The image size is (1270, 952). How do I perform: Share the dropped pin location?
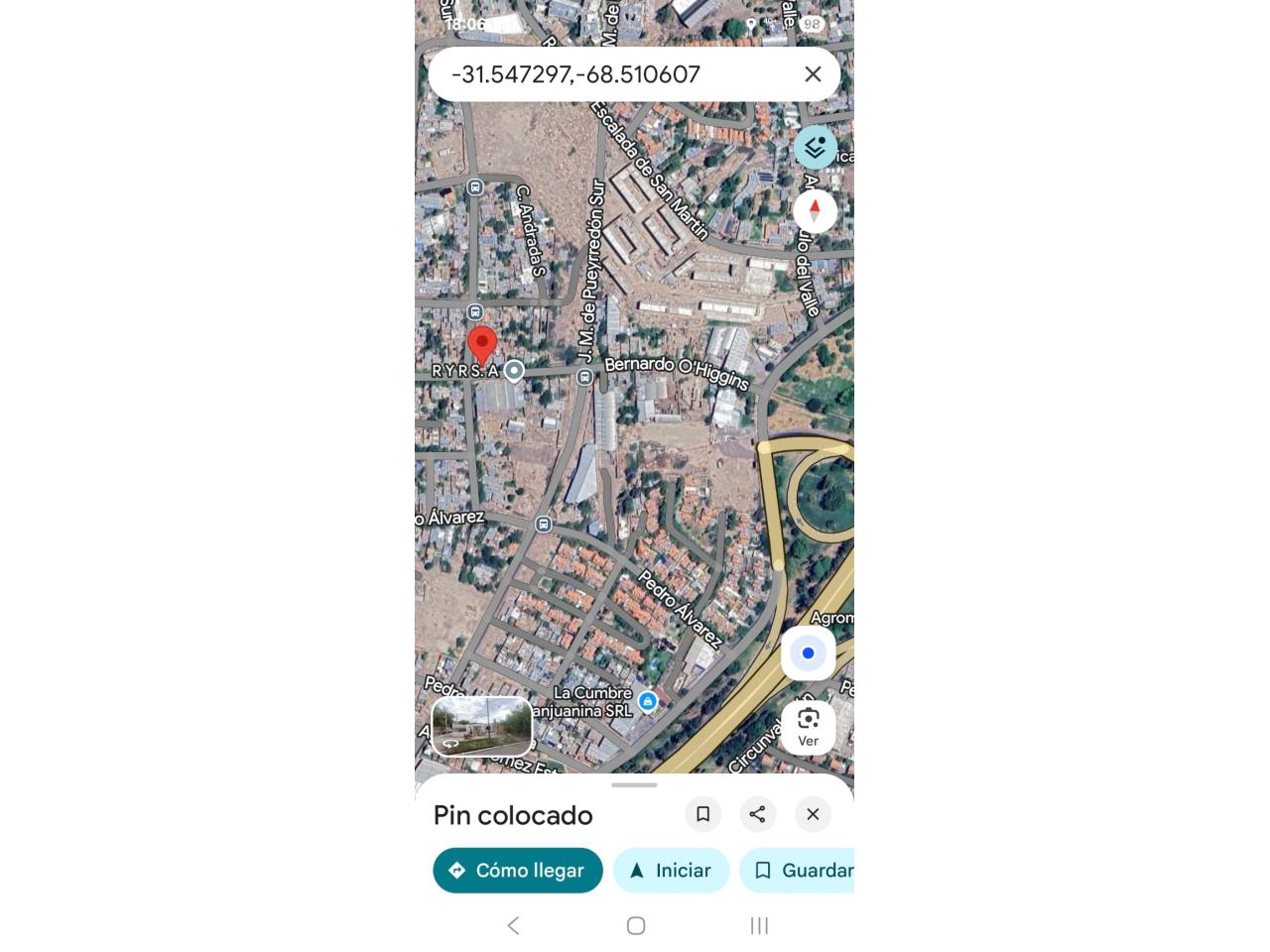click(x=757, y=814)
